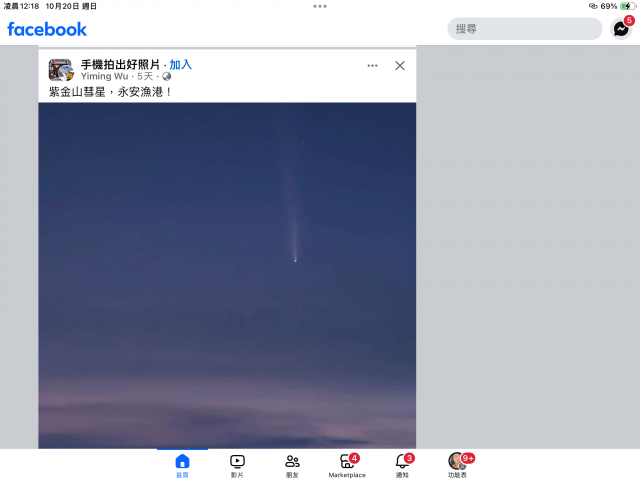Screen dimensions: 640x480
Task: Open the comet photo full screen
Action: pos(227,275)
